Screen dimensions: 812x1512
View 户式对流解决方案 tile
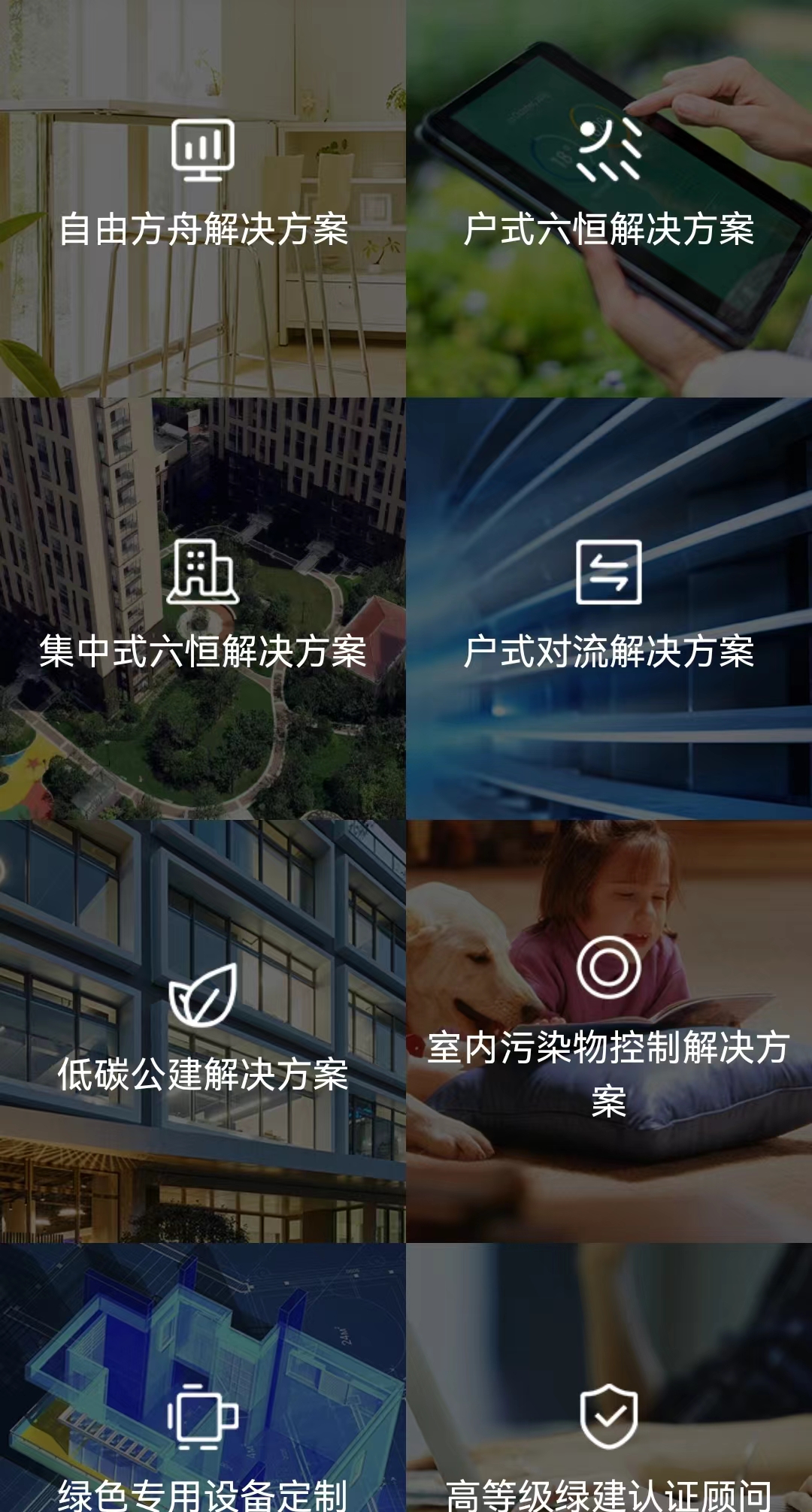(x=609, y=609)
